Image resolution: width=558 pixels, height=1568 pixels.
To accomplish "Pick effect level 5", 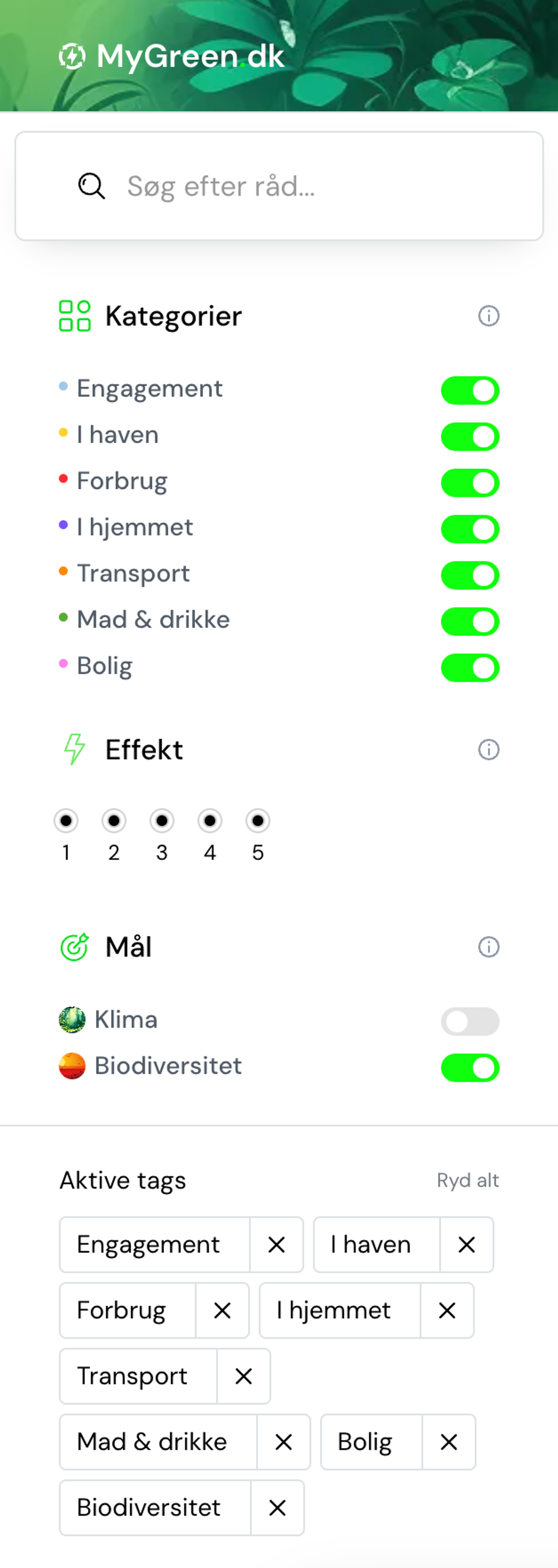I will pos(258,821).
